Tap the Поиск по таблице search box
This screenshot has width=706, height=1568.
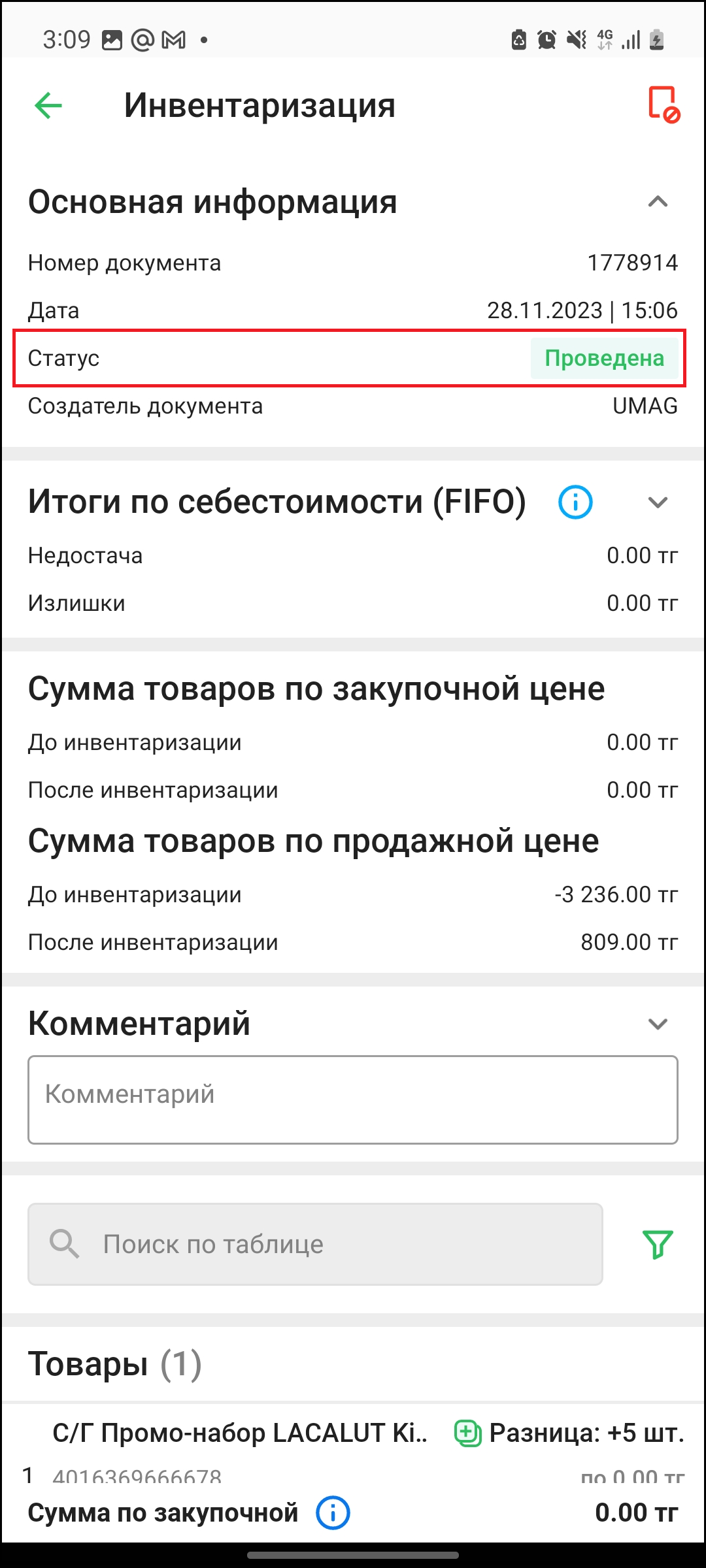click(315, 1245)
